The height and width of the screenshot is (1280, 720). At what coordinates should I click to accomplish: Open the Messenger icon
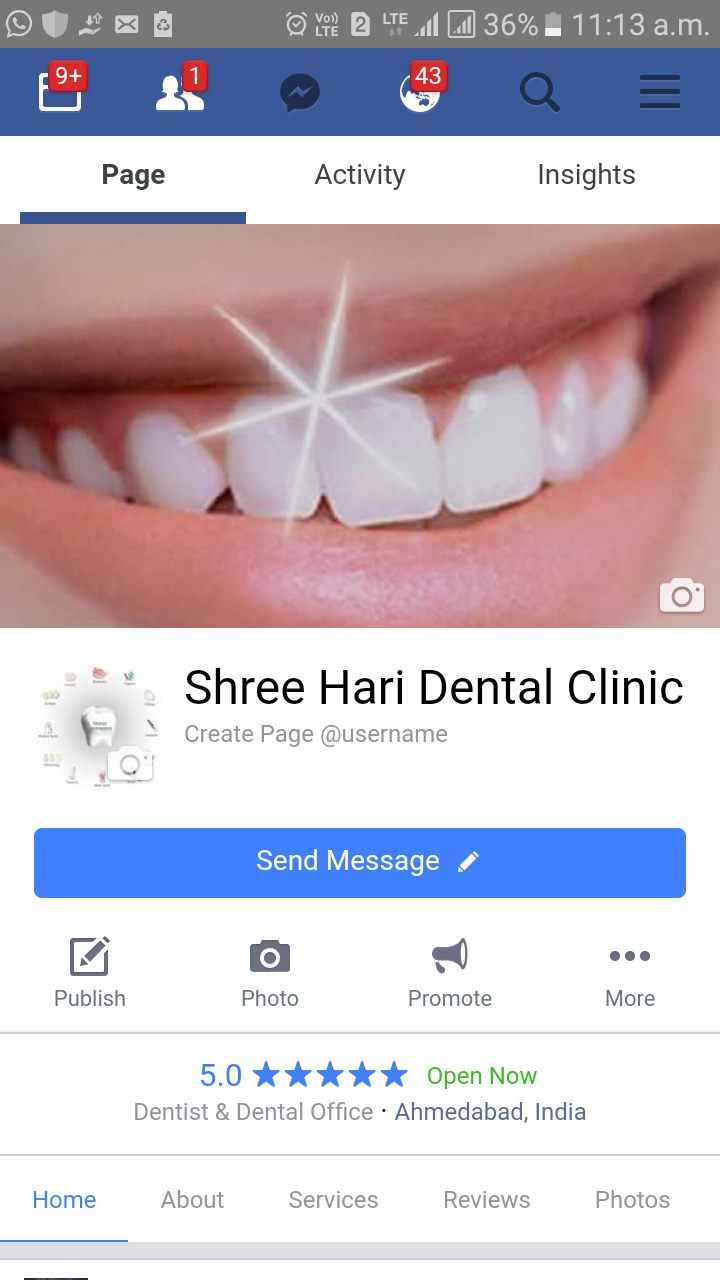[300, 94]
